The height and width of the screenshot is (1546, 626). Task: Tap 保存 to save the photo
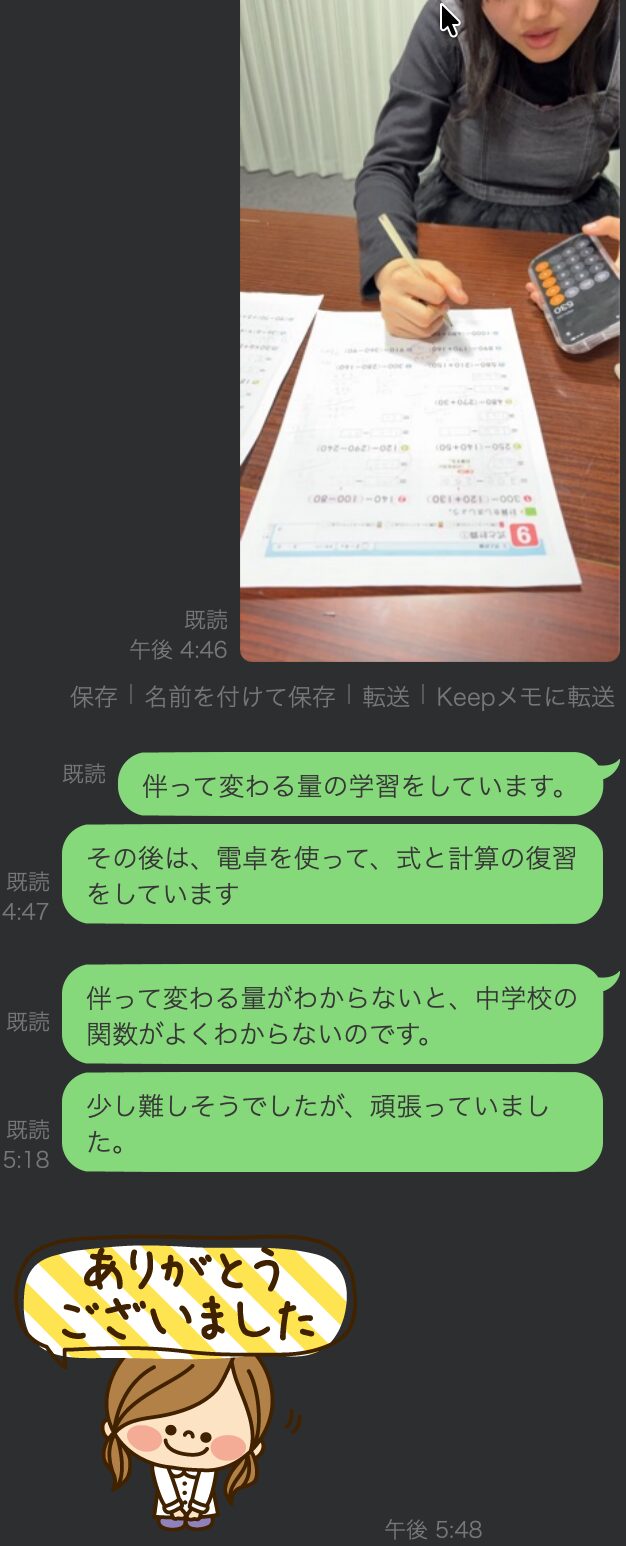pyautogui.click(x=94, y=697)
